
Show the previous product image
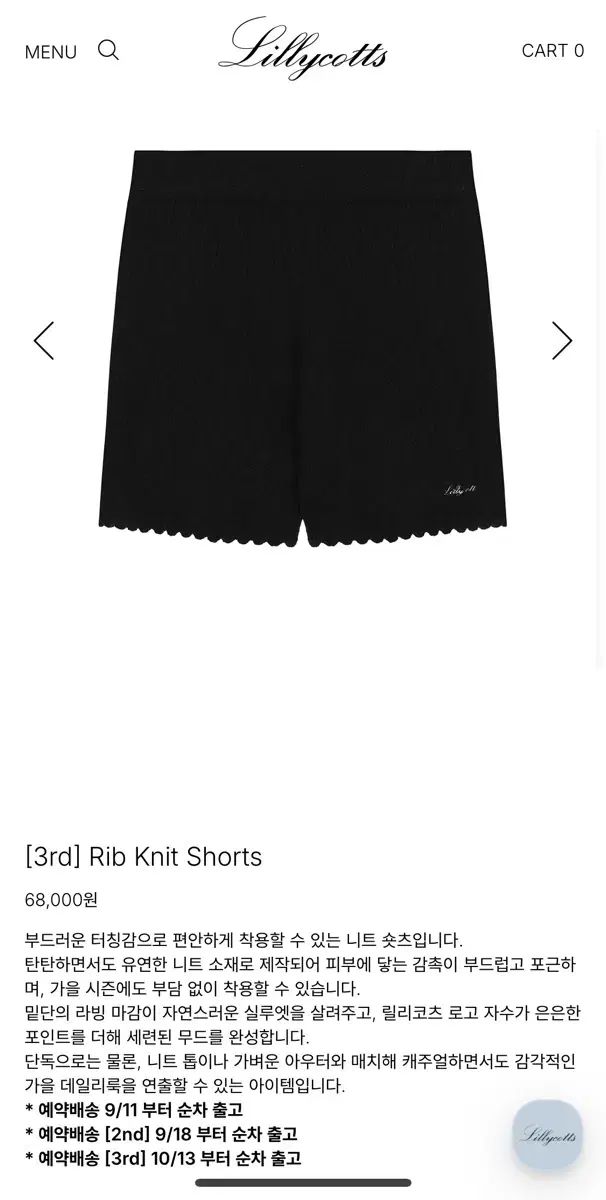click(x=44, y=341)
